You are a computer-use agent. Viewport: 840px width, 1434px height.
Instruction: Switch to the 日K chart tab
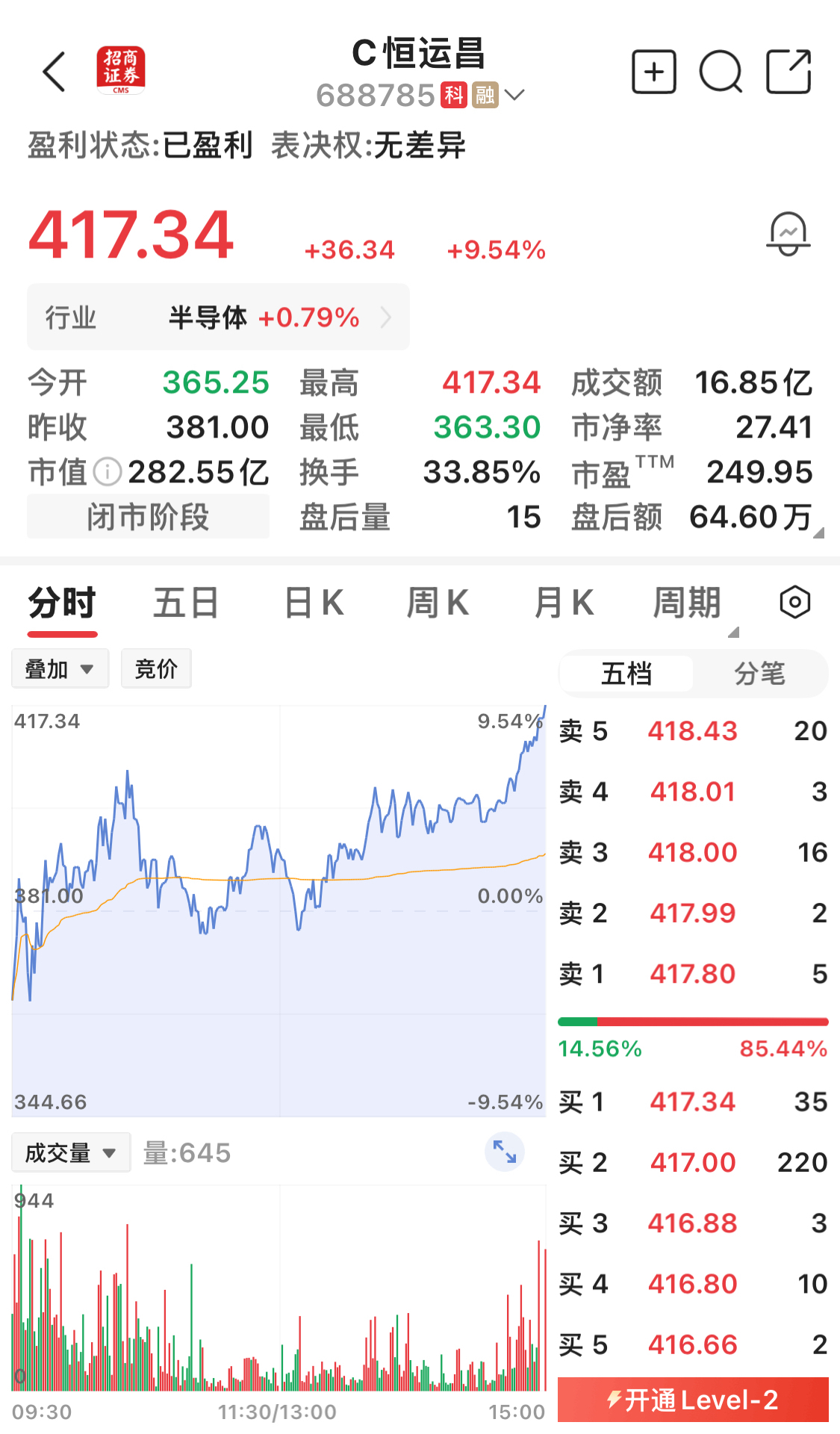click(314, 603)
